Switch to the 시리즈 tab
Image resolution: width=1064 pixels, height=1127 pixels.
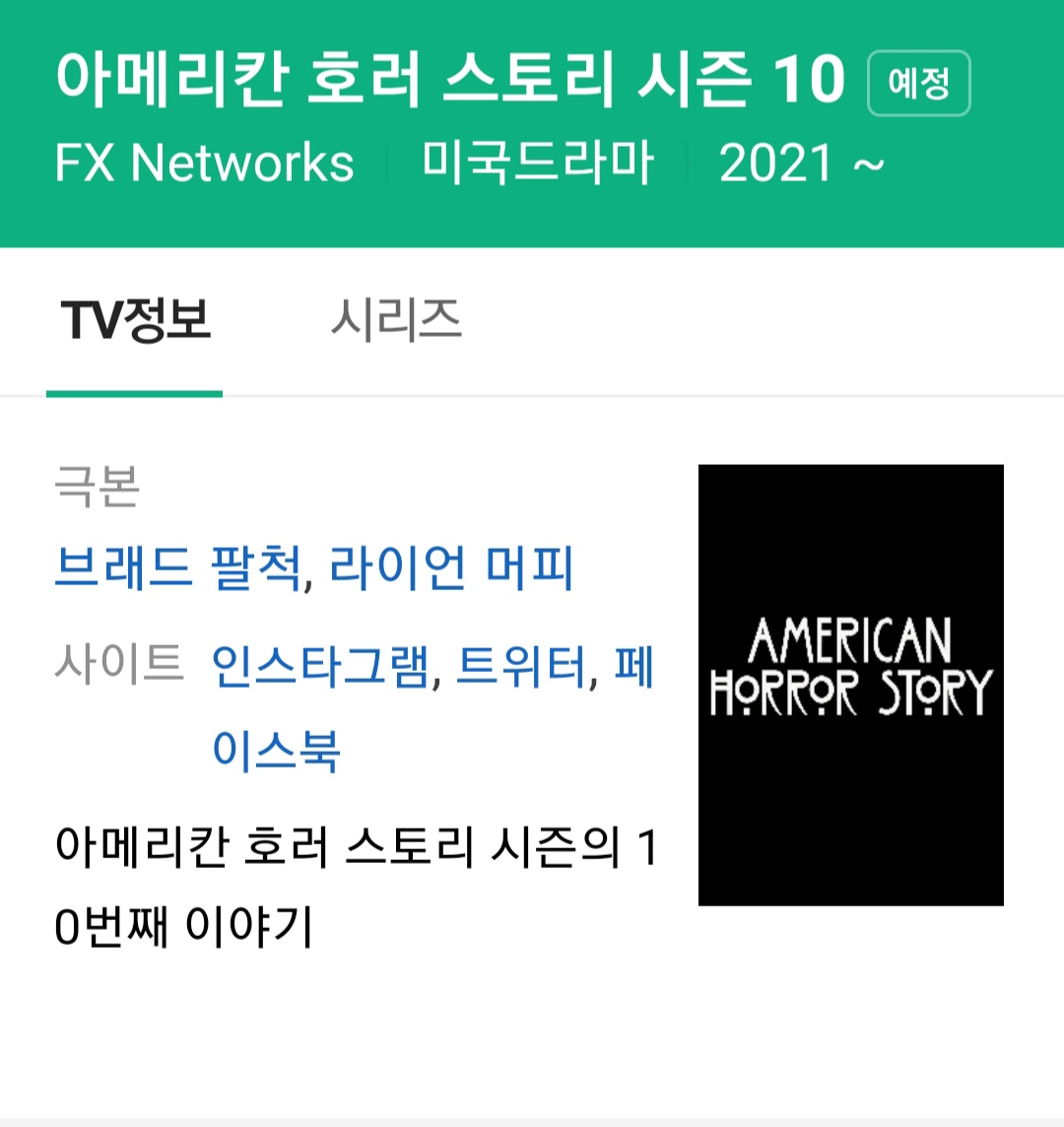[x=396, y=321]
